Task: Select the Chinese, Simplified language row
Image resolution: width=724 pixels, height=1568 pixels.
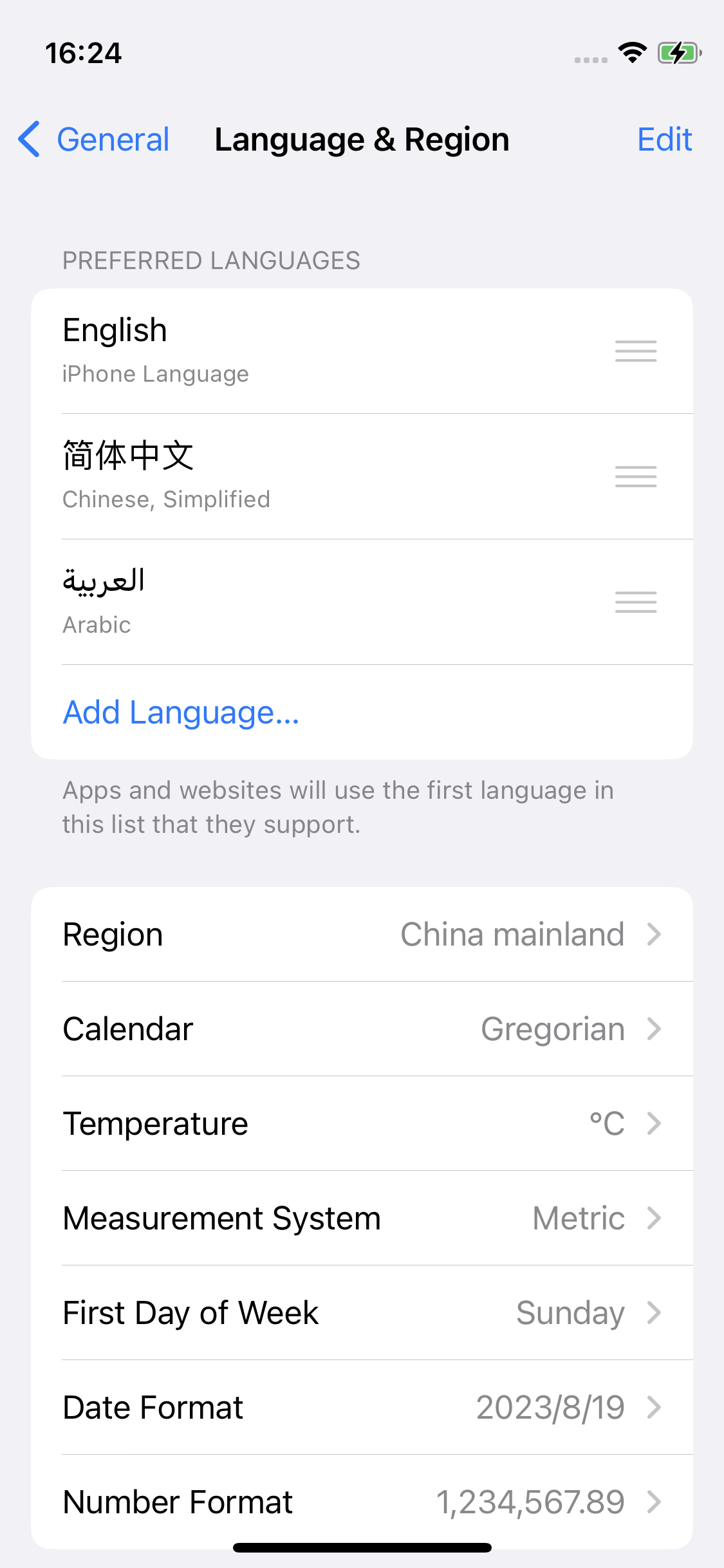Action: 322,476
